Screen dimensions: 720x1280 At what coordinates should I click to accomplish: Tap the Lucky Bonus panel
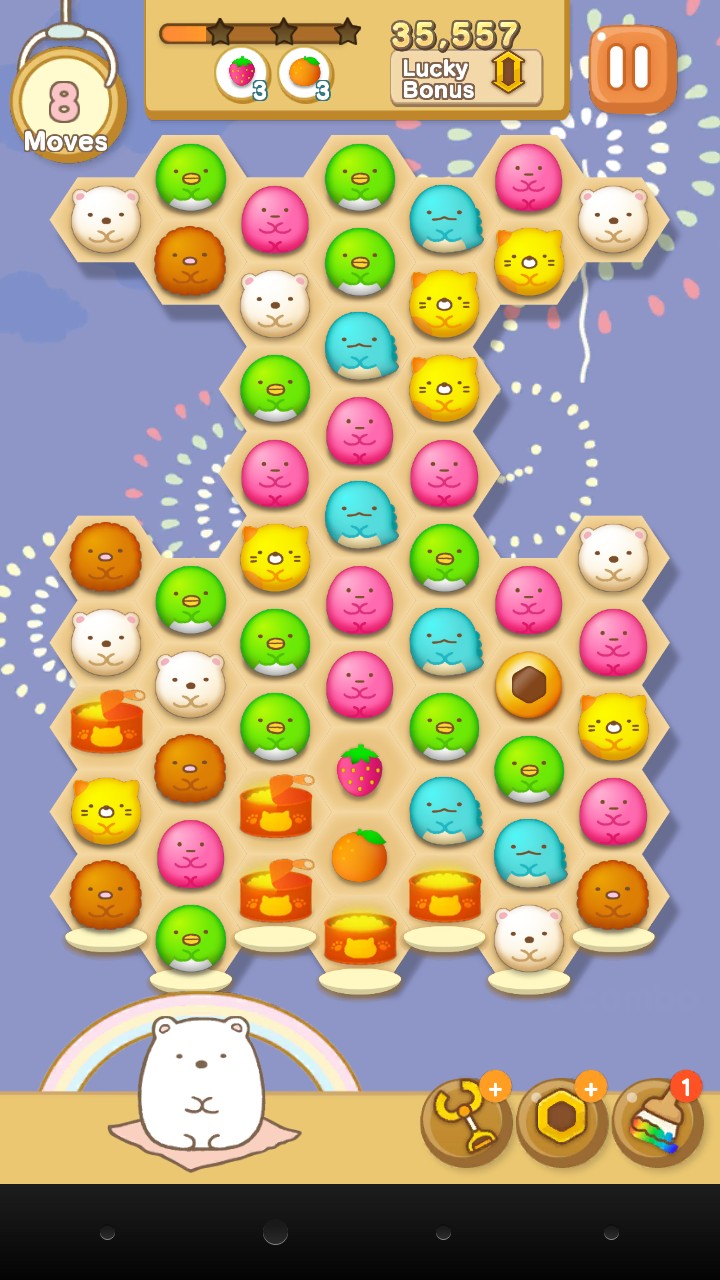click(x=466, y=78)
